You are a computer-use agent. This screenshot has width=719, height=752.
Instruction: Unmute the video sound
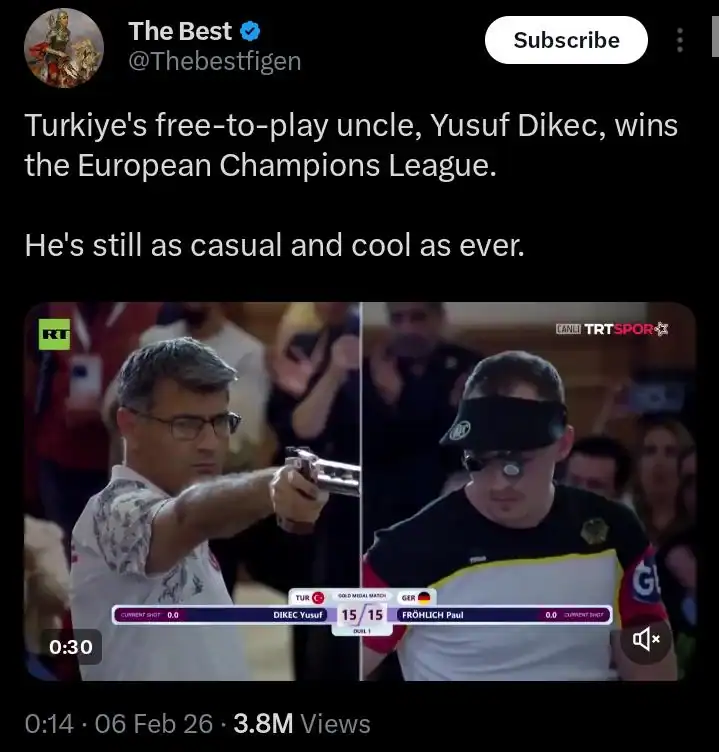(646, 640)
